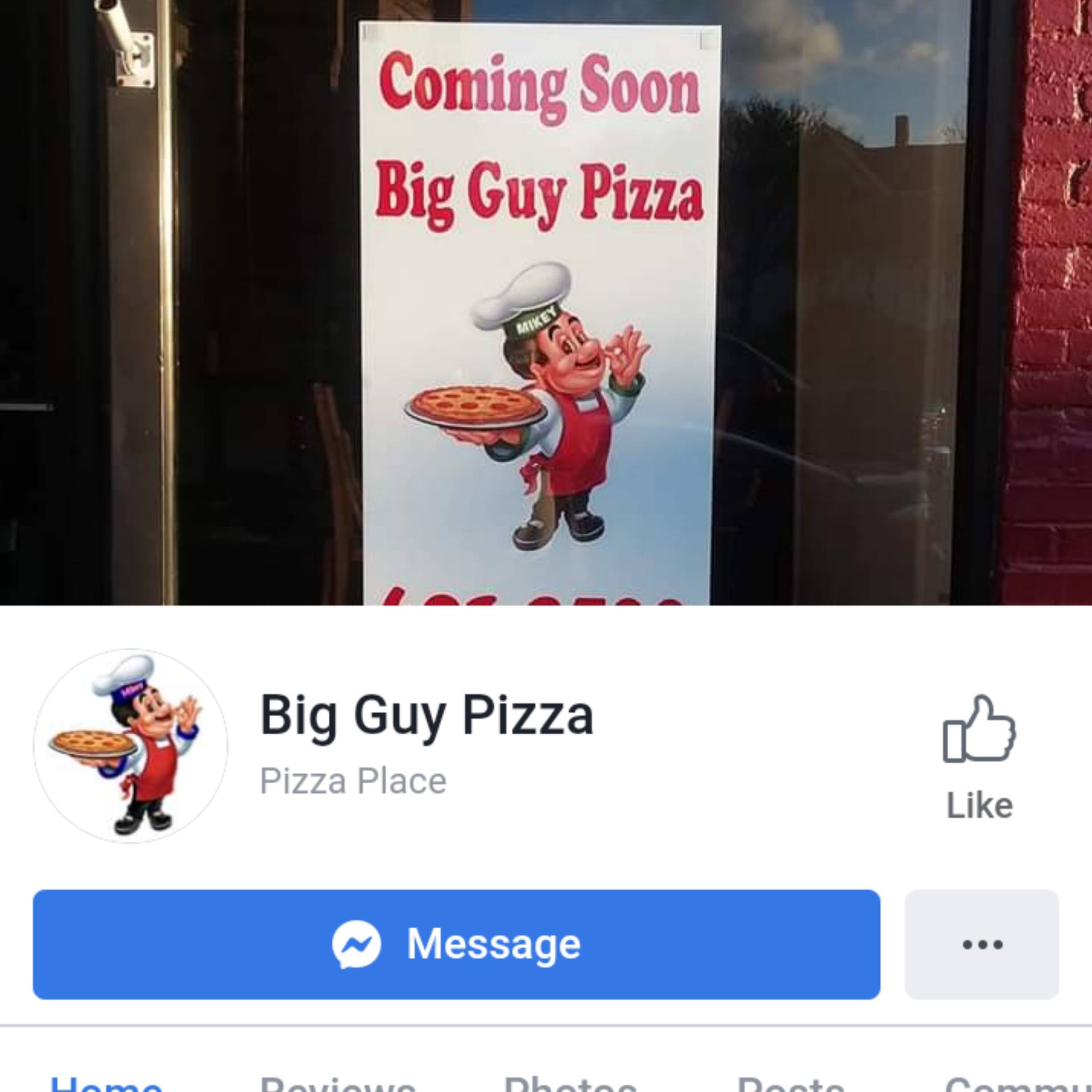Viewport: 1092px width, 1092px height.
Task: Message Big Guy Pizza via Messenger
Action: 456,945
